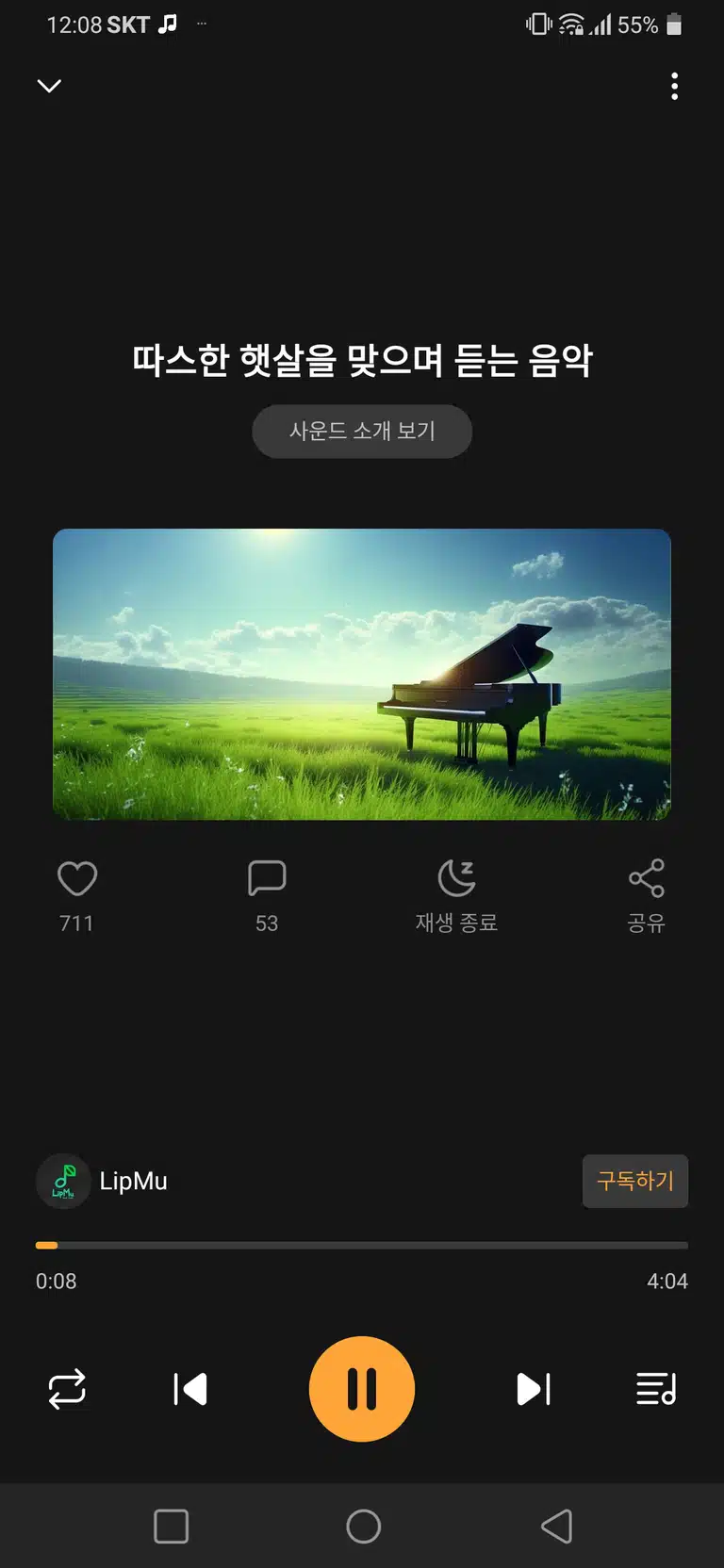Go back using the system back button
This screenshot has width=724, height=1568.
(x=556, y=1527)
